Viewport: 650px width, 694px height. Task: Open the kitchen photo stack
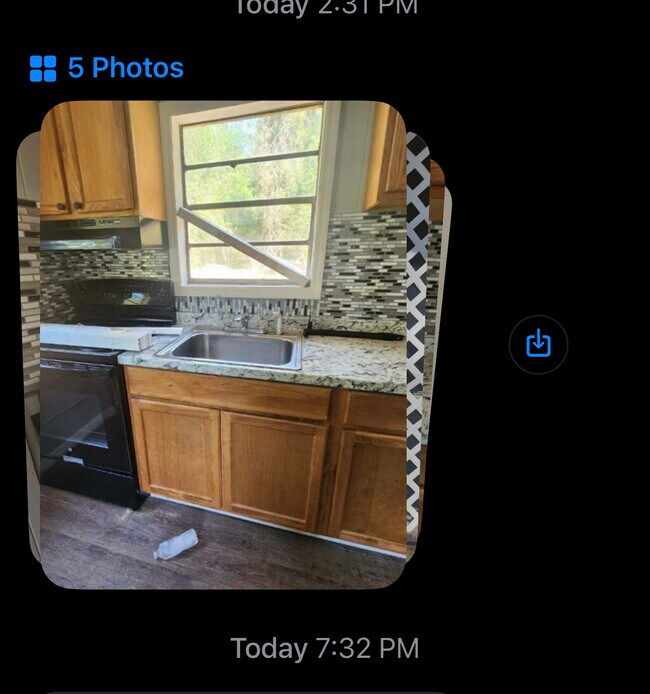pyautogui.click(x=223, y=344)
